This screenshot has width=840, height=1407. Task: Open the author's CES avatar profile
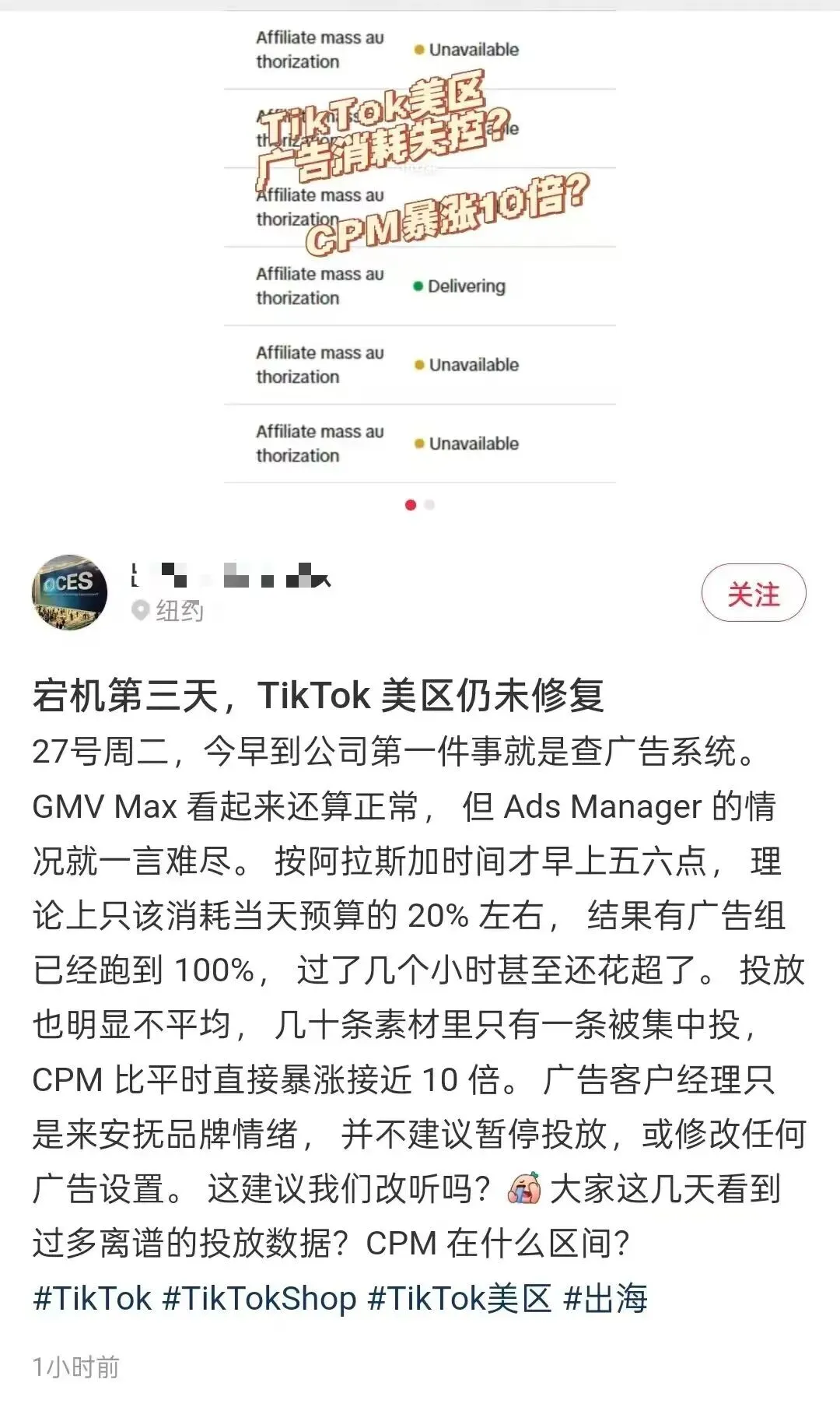click(69, 592)
